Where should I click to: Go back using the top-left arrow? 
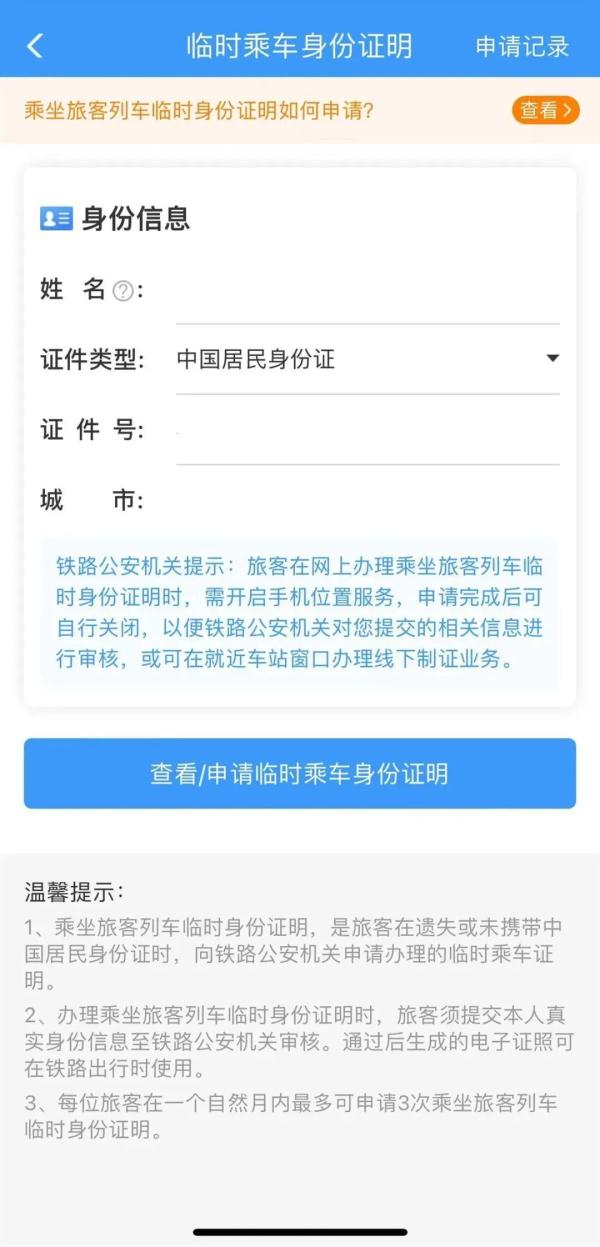click(35, 46)
